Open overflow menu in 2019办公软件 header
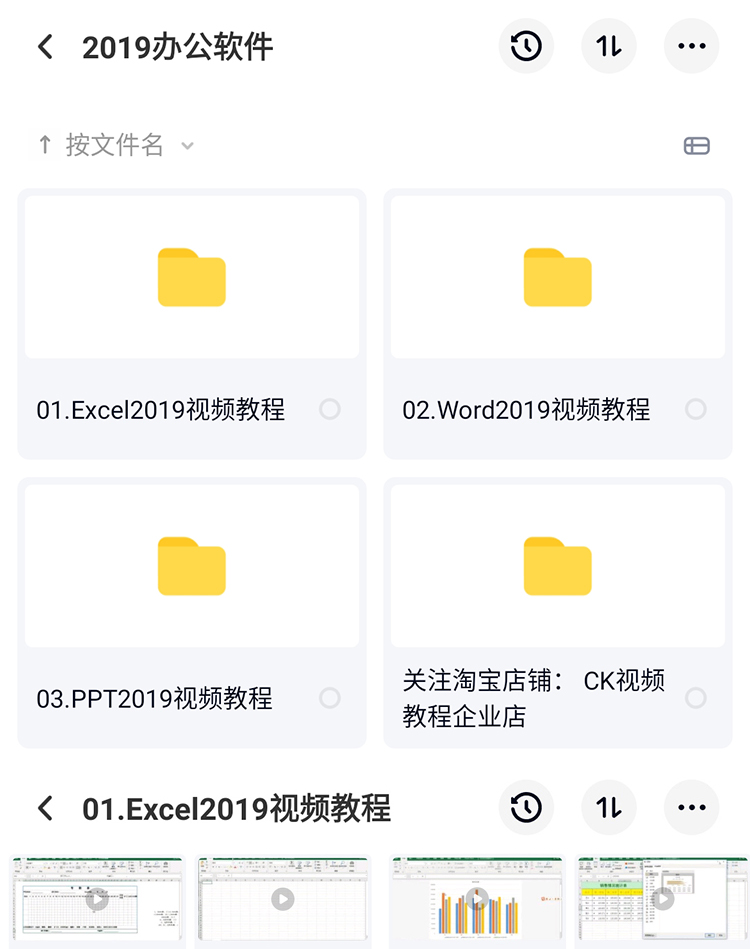This screenshot has height=949, width=750. coord(691,46)
